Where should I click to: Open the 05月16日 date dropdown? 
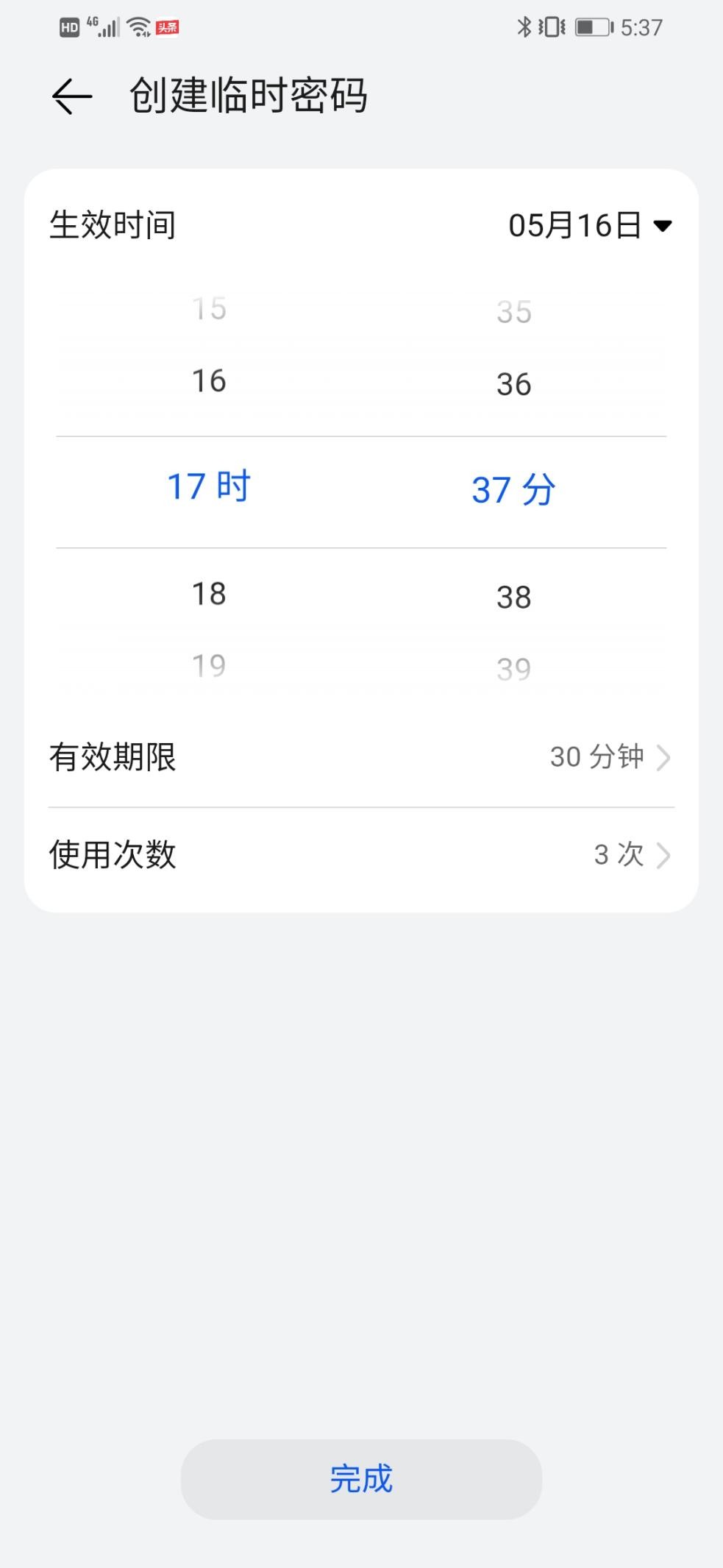click(590, 225)
